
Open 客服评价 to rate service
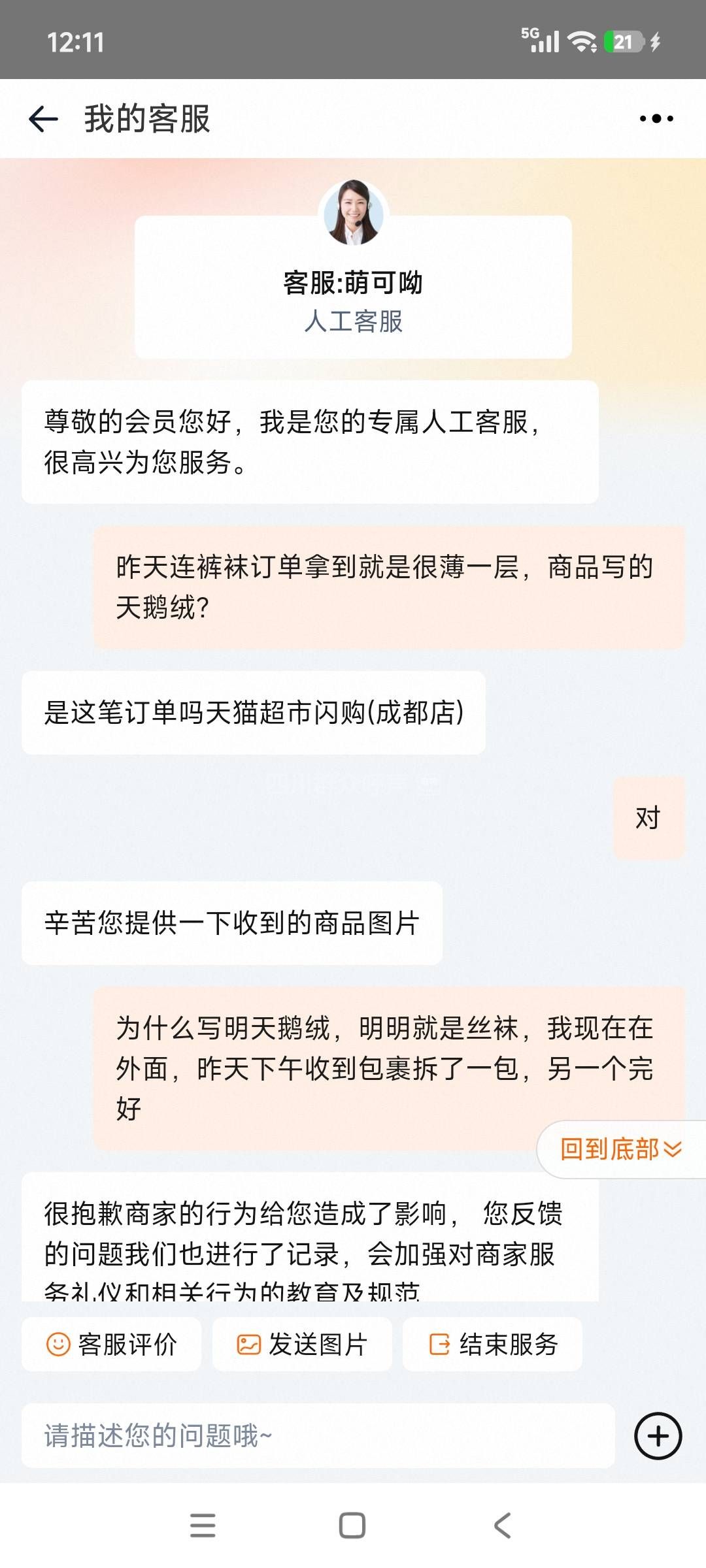click(112, 1345)
